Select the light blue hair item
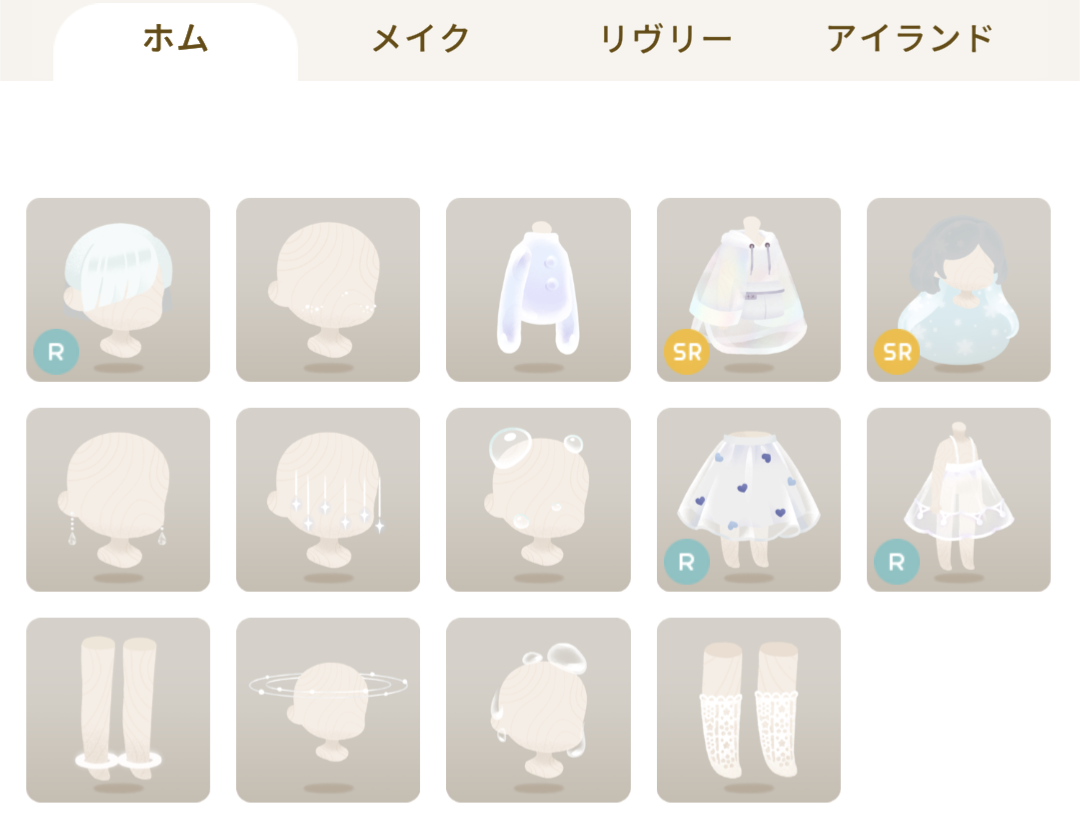 118,290
